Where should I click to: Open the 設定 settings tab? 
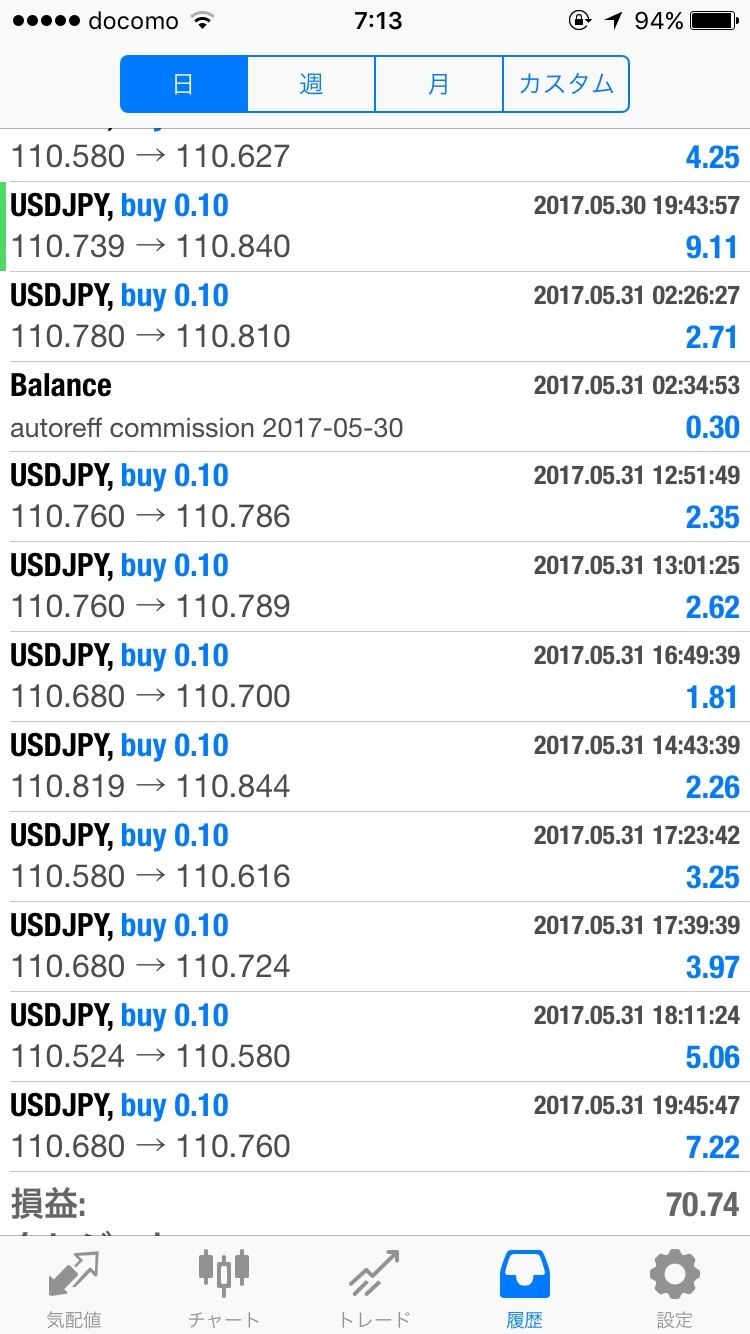point(675,1288)
